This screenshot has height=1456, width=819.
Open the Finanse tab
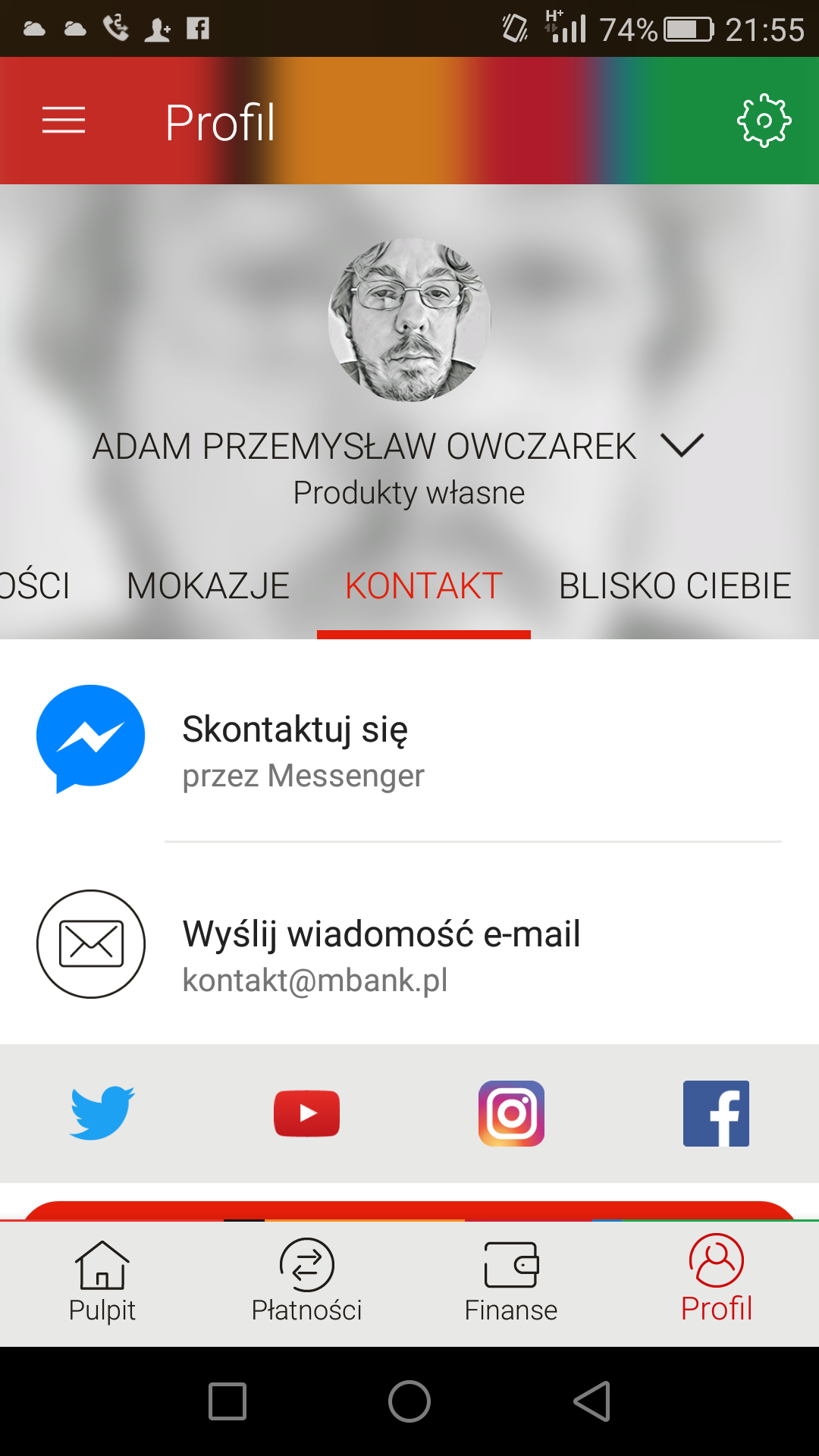click(511, 1282)
